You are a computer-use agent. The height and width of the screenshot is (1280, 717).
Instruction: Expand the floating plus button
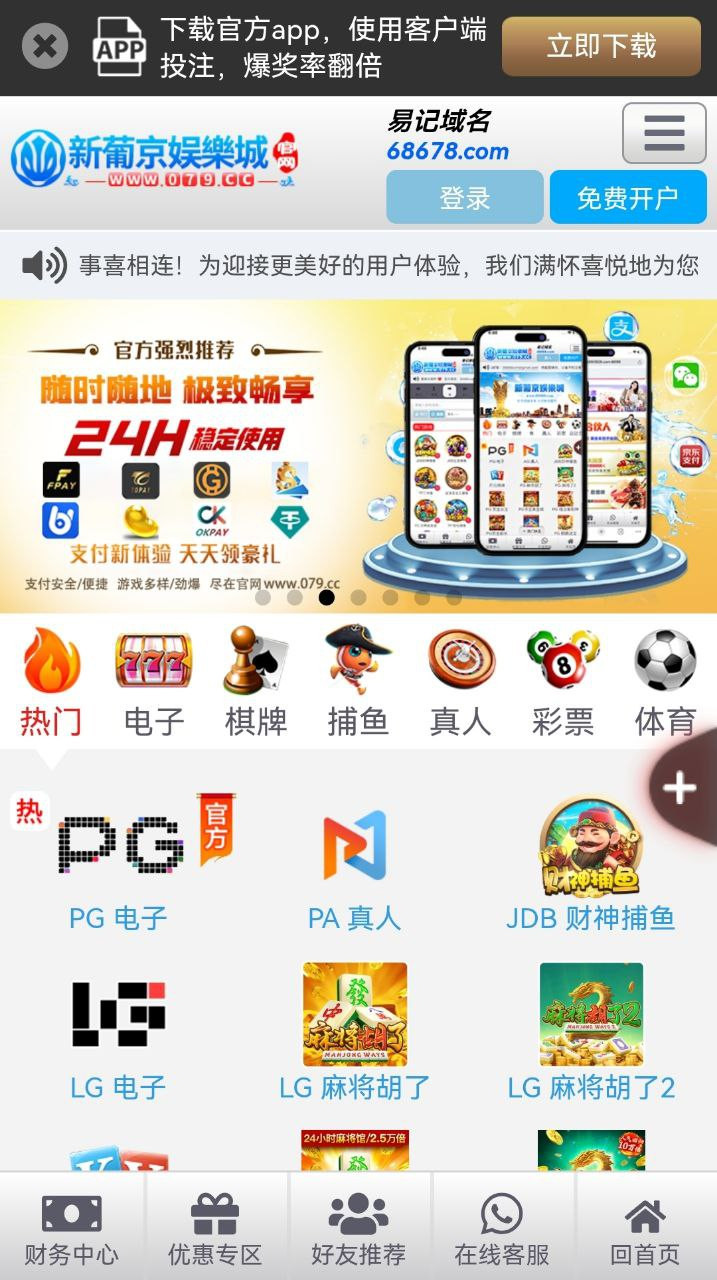click(x=680, y=788)
